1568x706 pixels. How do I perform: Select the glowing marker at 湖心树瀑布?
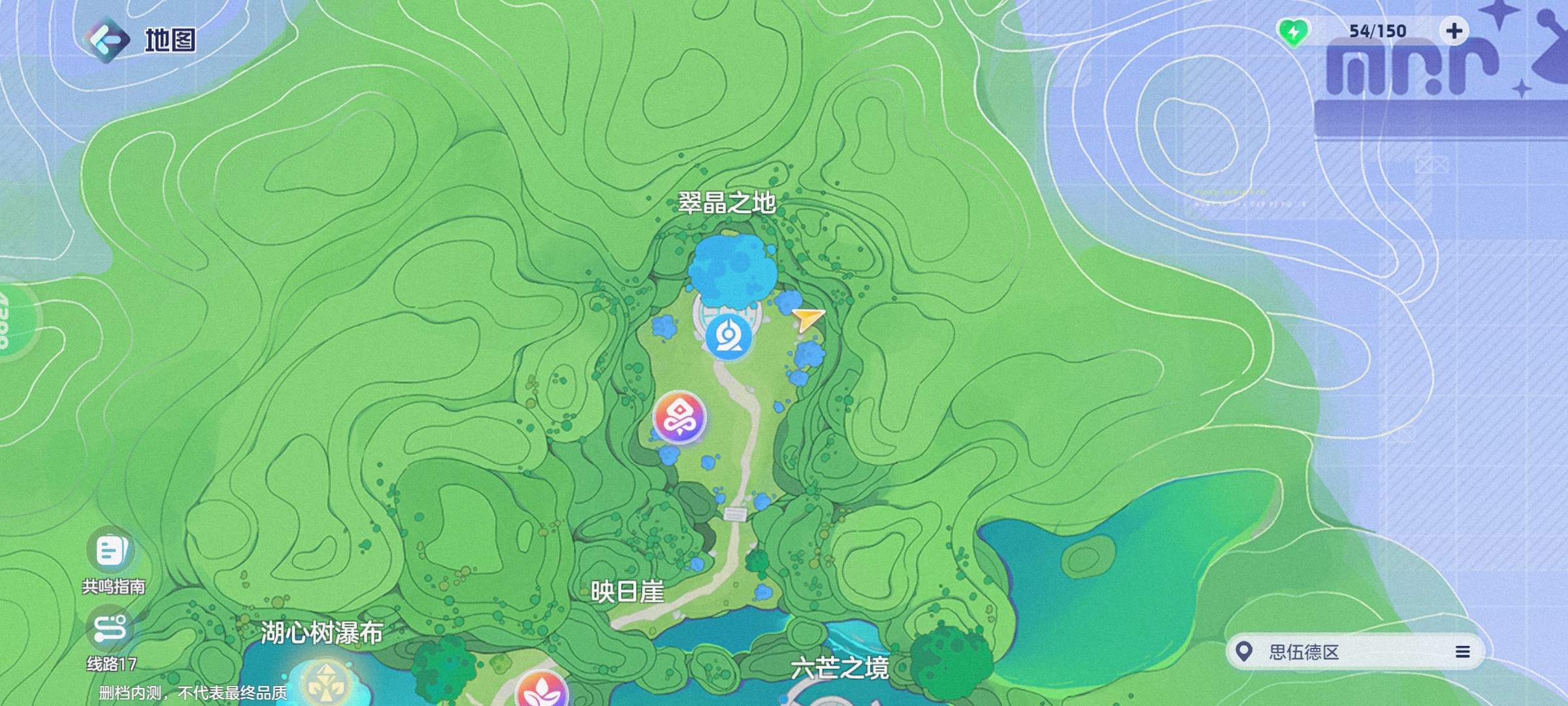pos(324,684)
